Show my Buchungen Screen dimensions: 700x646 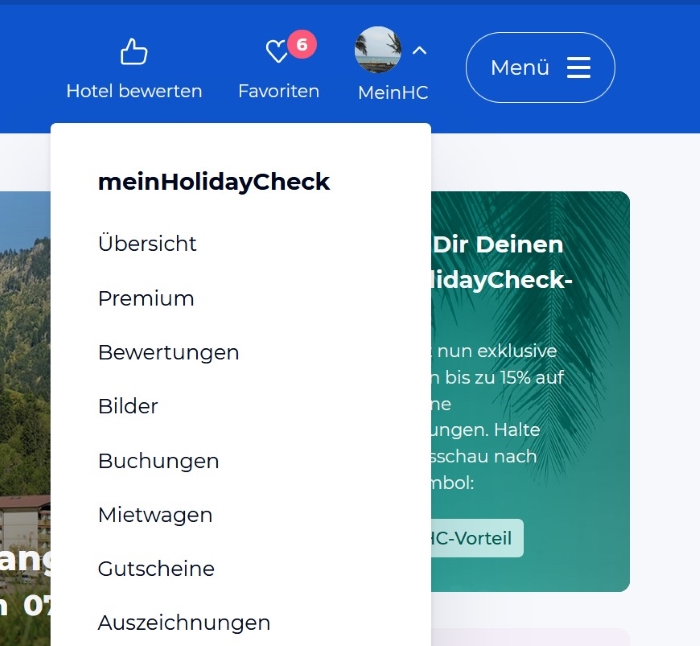pyautogui.click(x=158, y=461)
